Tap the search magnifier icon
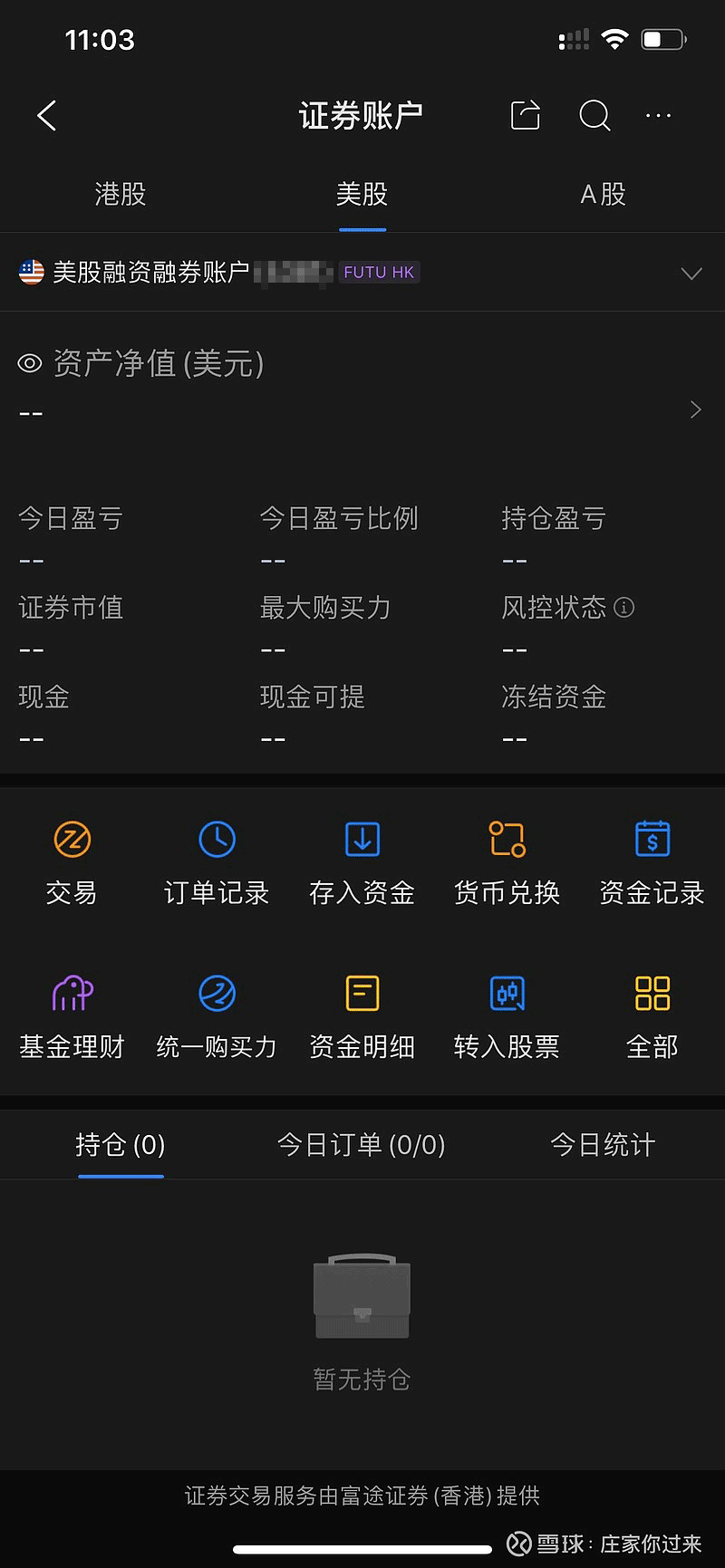Viewport: 725px width, 1568px height. pyautogui.click(x=594, y=116)
